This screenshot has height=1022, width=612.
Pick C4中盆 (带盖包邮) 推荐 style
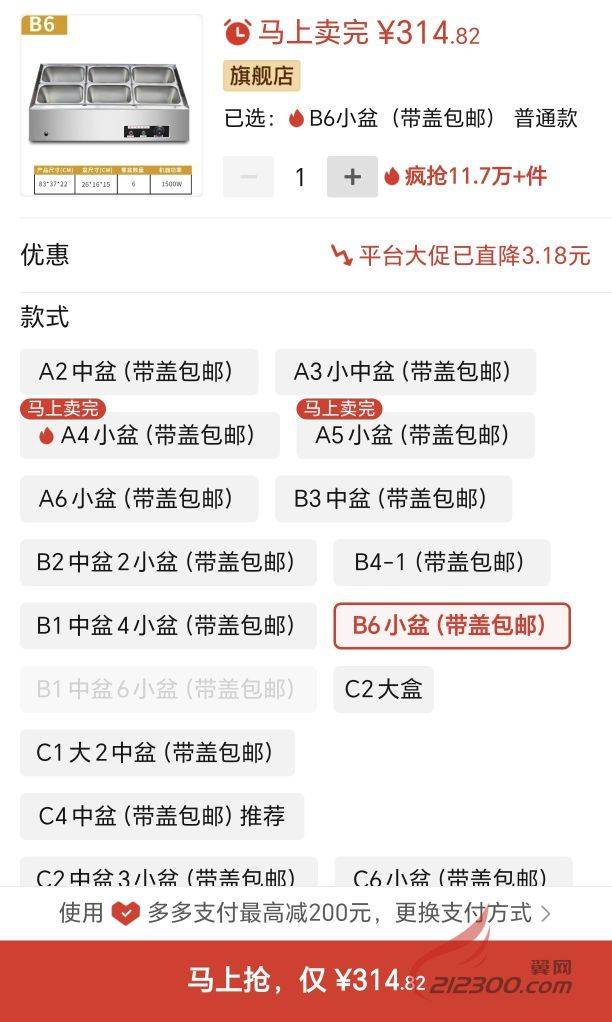click(x=162, y=816)
